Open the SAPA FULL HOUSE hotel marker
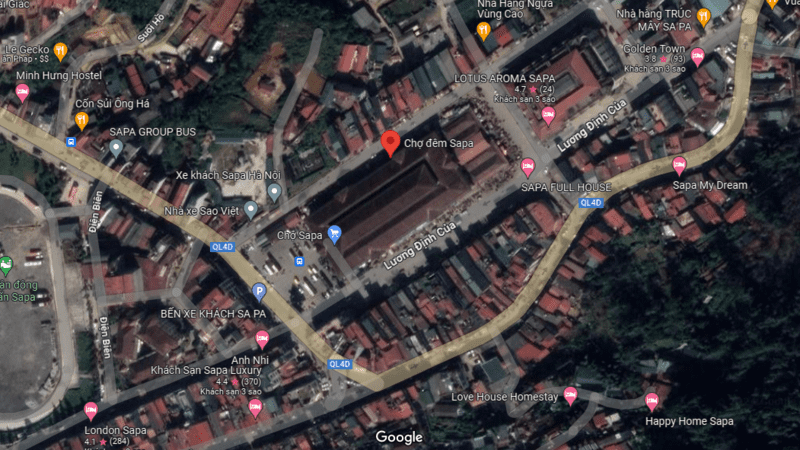The image size is (800, 450). pyautogui.click(x=528, y=167)
